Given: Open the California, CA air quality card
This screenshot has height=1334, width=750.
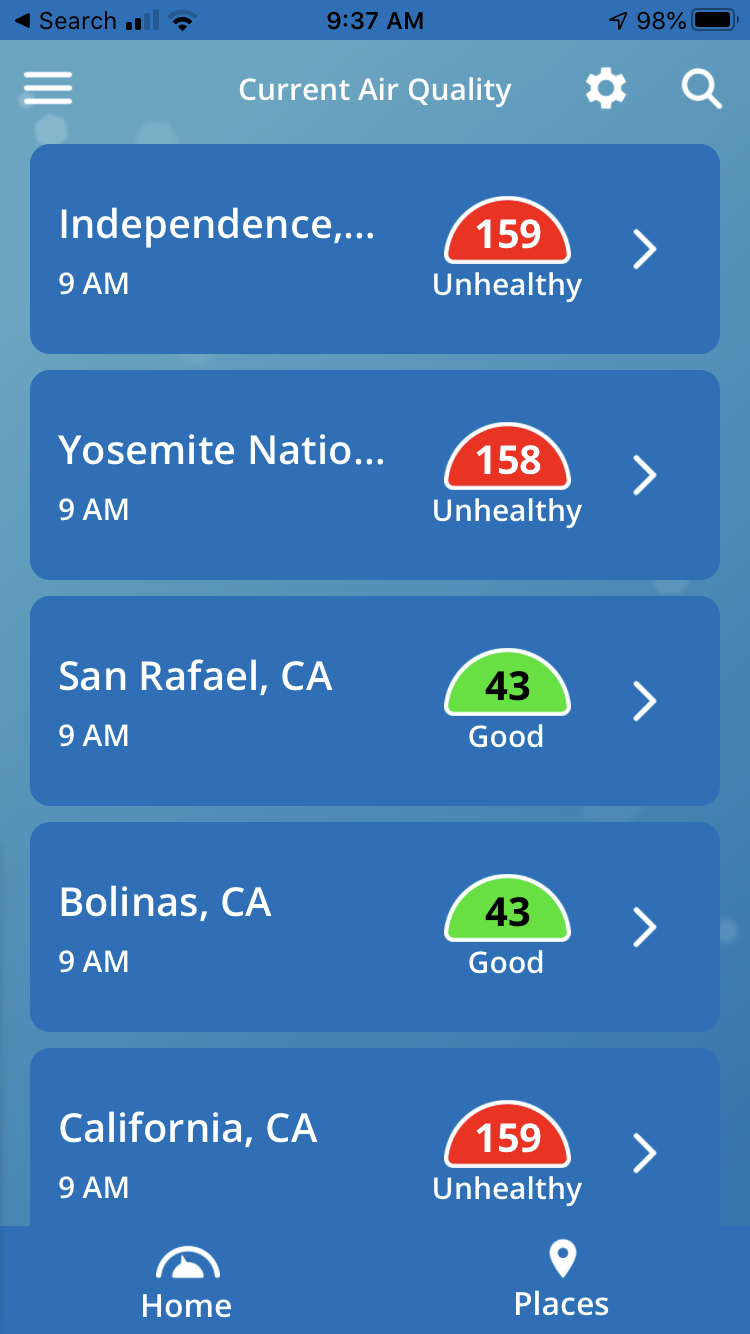Looking at the screenshot, I should tap(375, 1137).
